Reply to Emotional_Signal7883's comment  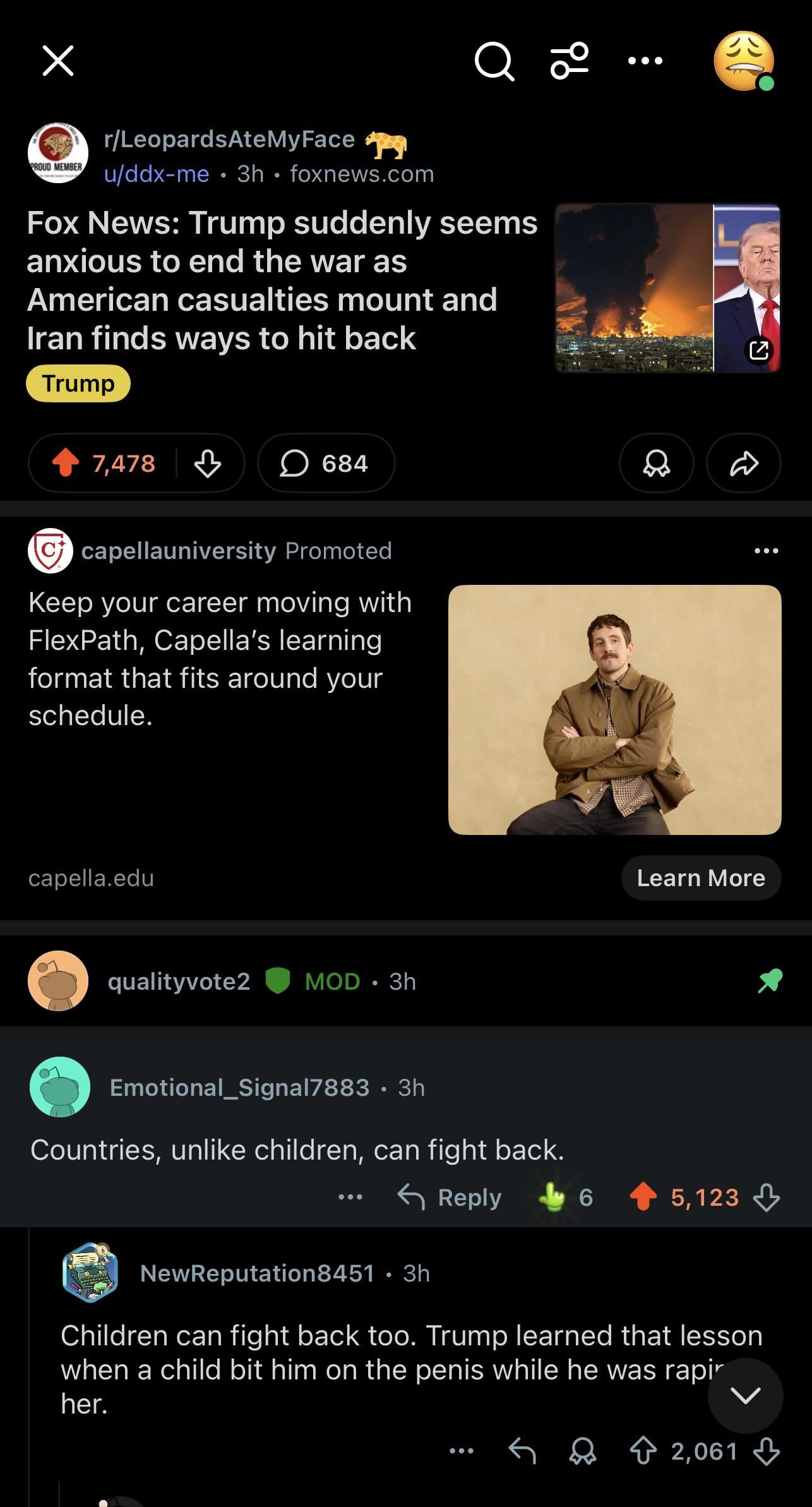click(x=450, y=1197)
